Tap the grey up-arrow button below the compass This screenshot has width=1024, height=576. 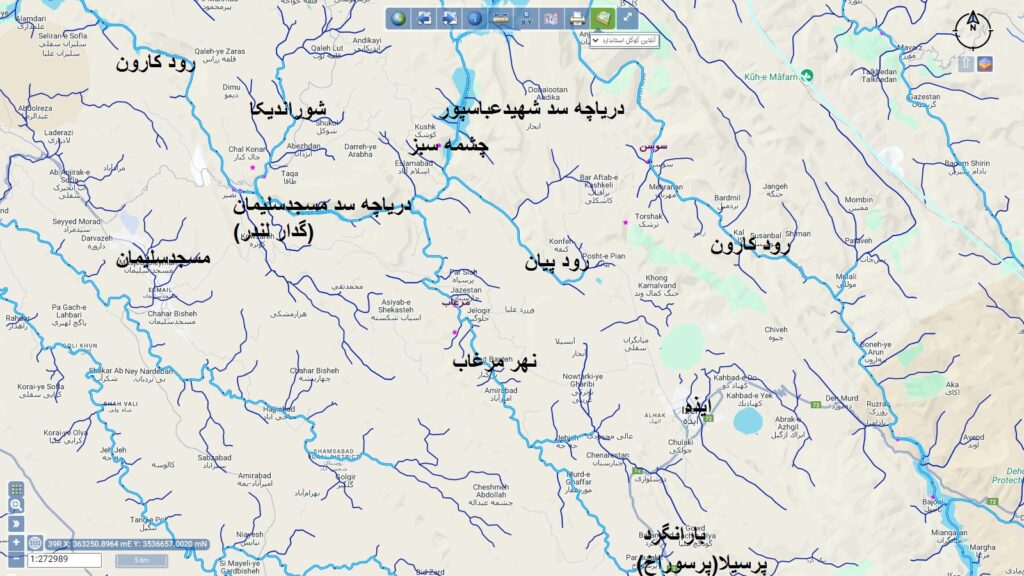[966, 64]
